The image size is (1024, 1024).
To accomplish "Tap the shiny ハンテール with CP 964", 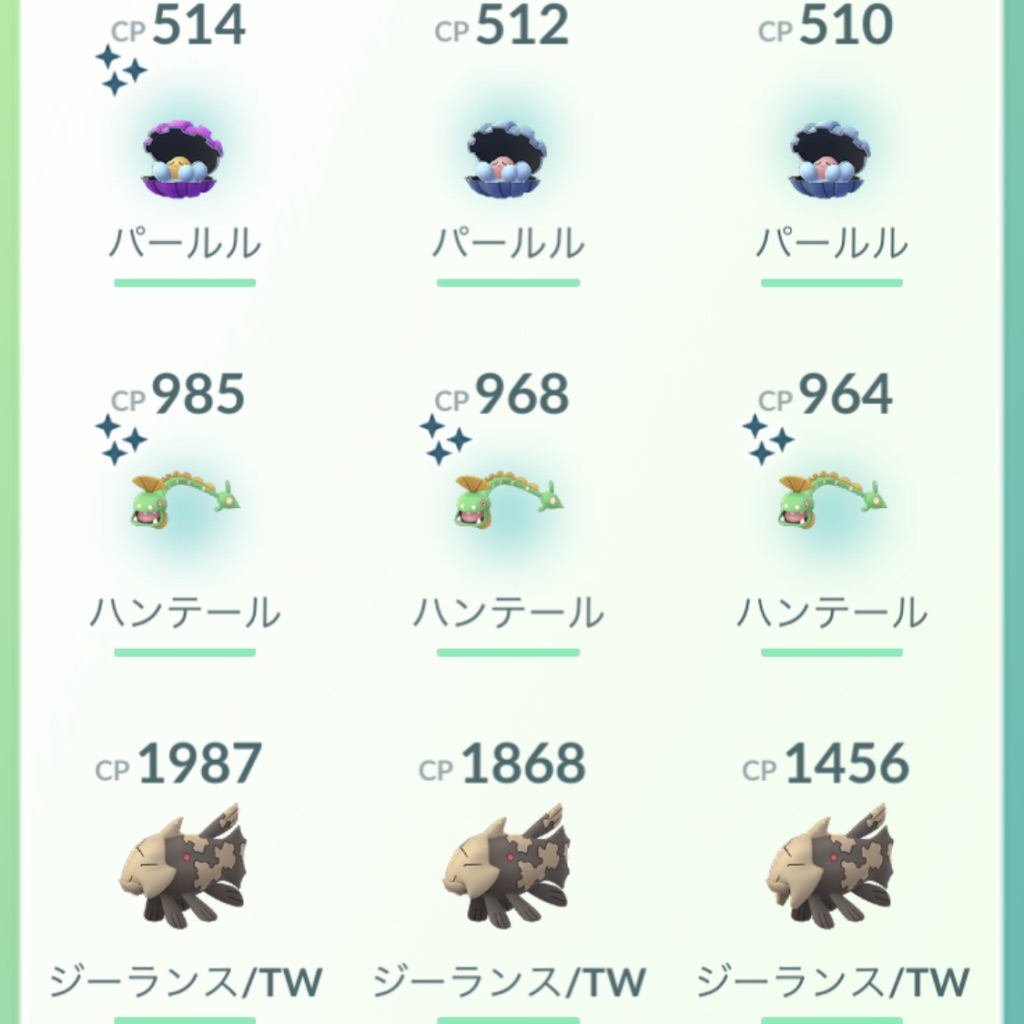I will click(x=831, y=501).
